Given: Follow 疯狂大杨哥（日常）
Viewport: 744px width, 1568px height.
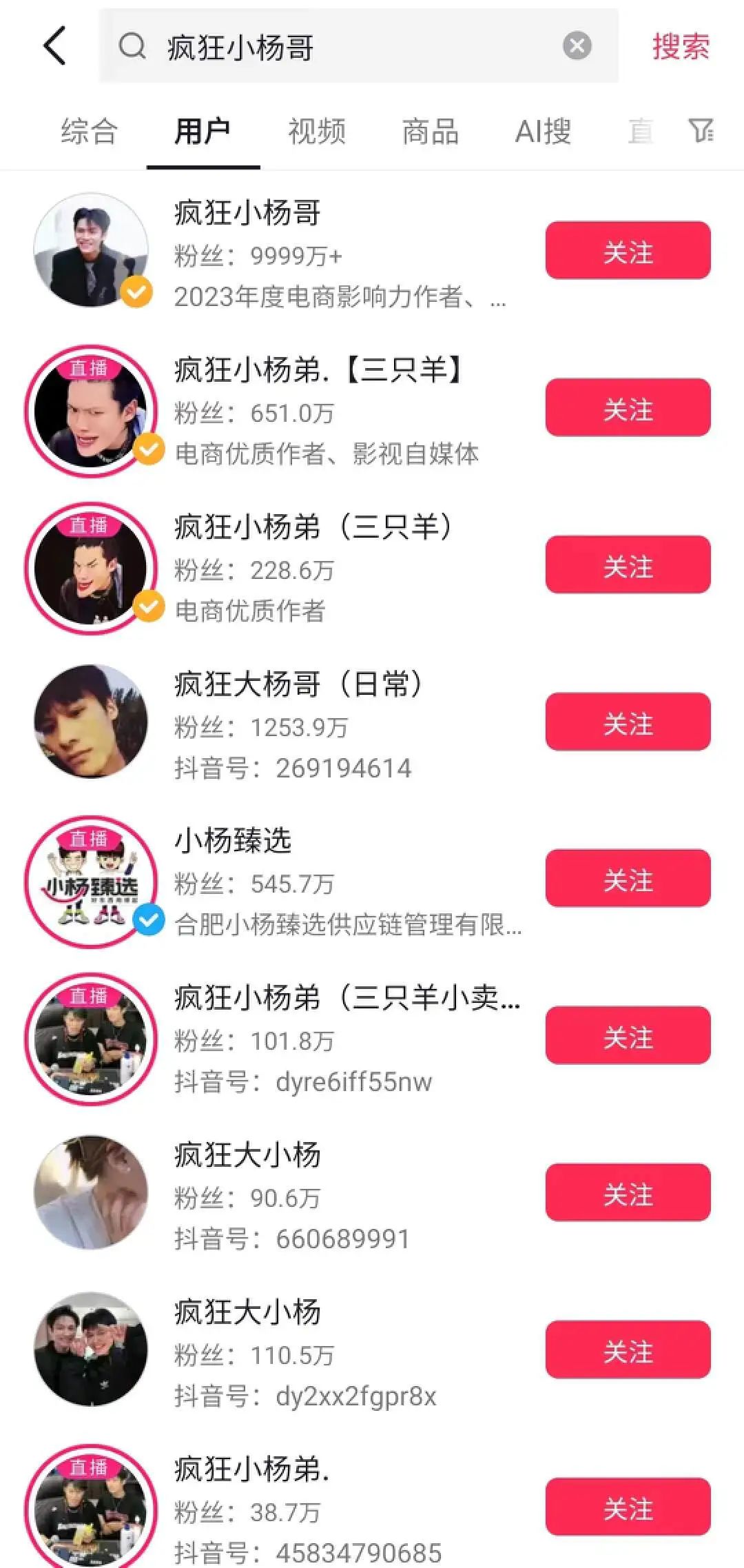Looking at the screenshot, I should 628,722.
